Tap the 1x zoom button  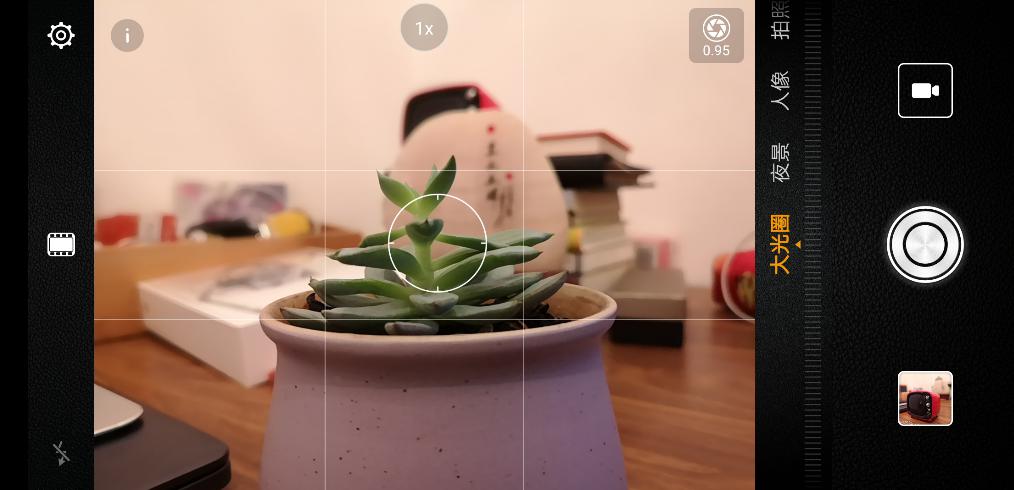424,28
